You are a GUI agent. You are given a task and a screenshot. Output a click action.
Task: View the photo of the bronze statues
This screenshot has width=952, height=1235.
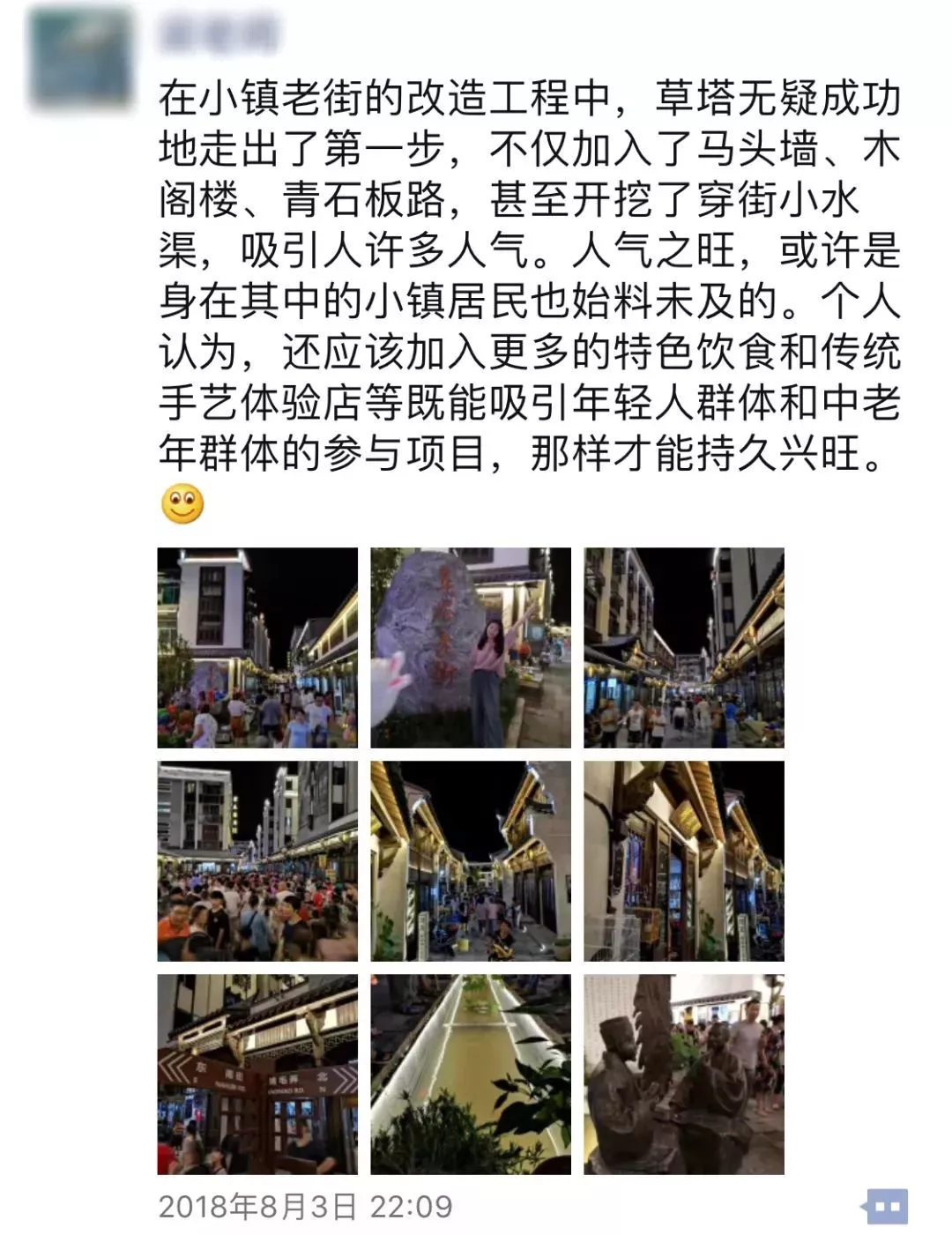[684, 1075]
